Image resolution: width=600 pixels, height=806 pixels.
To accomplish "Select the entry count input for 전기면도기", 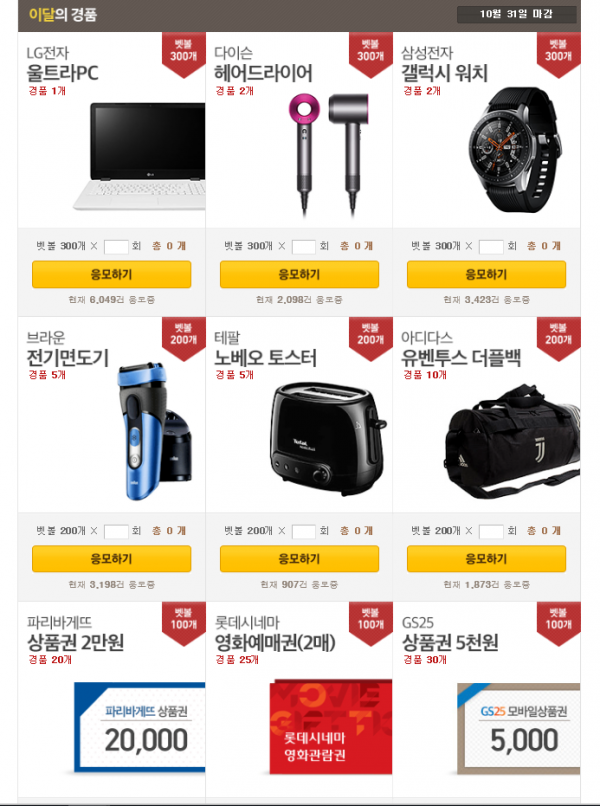I will coord(116,531).
